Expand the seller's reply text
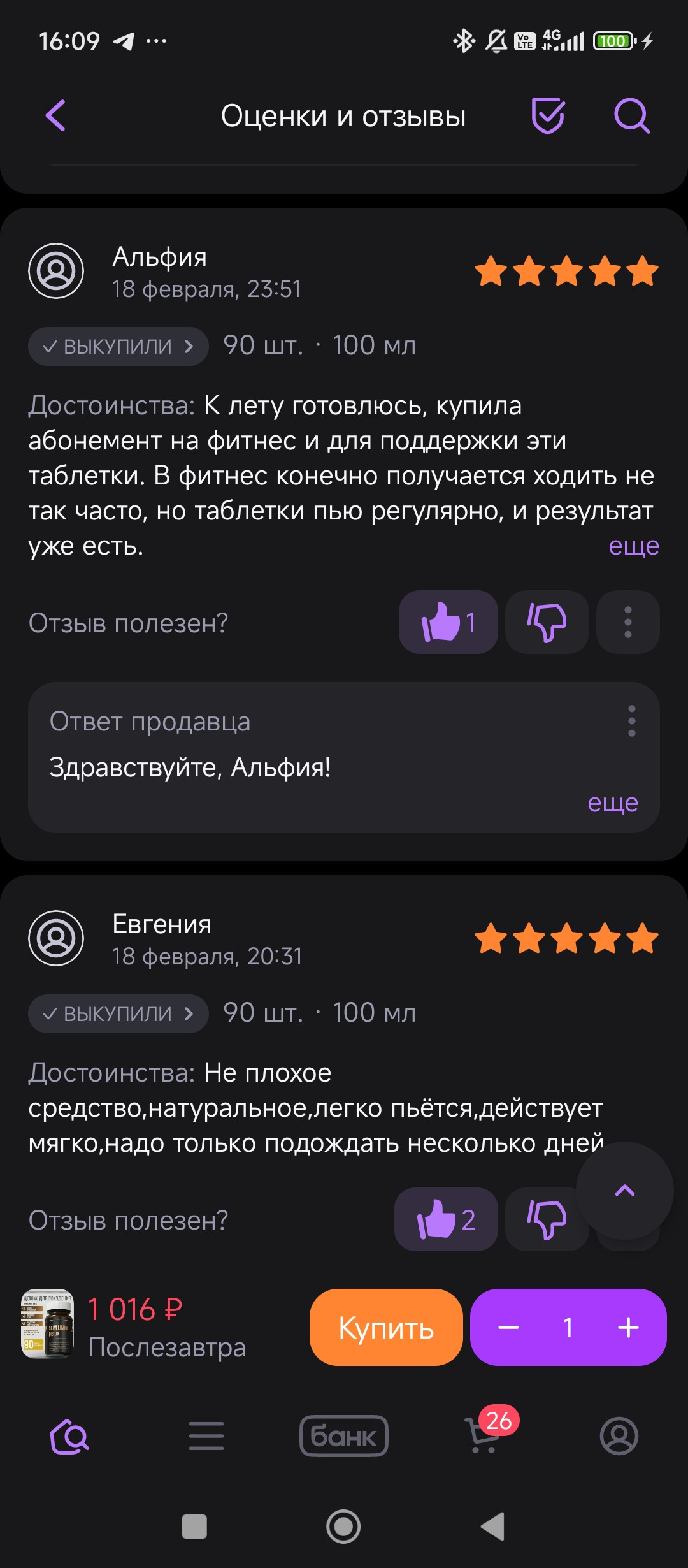688x1568 pixels. [612, 802]
